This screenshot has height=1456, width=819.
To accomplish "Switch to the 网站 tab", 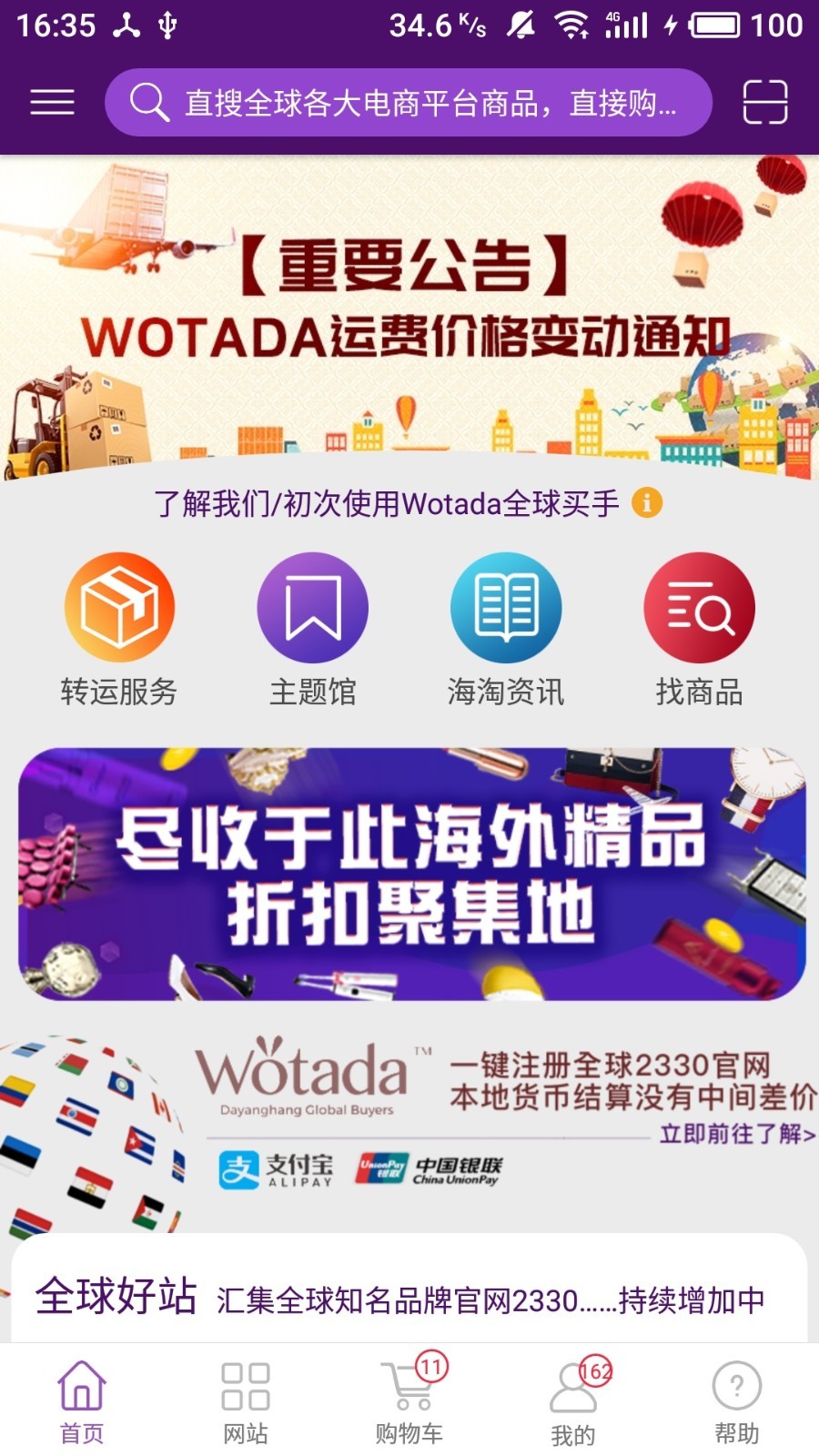I will pyautogui.click(x=246, y=1401).
